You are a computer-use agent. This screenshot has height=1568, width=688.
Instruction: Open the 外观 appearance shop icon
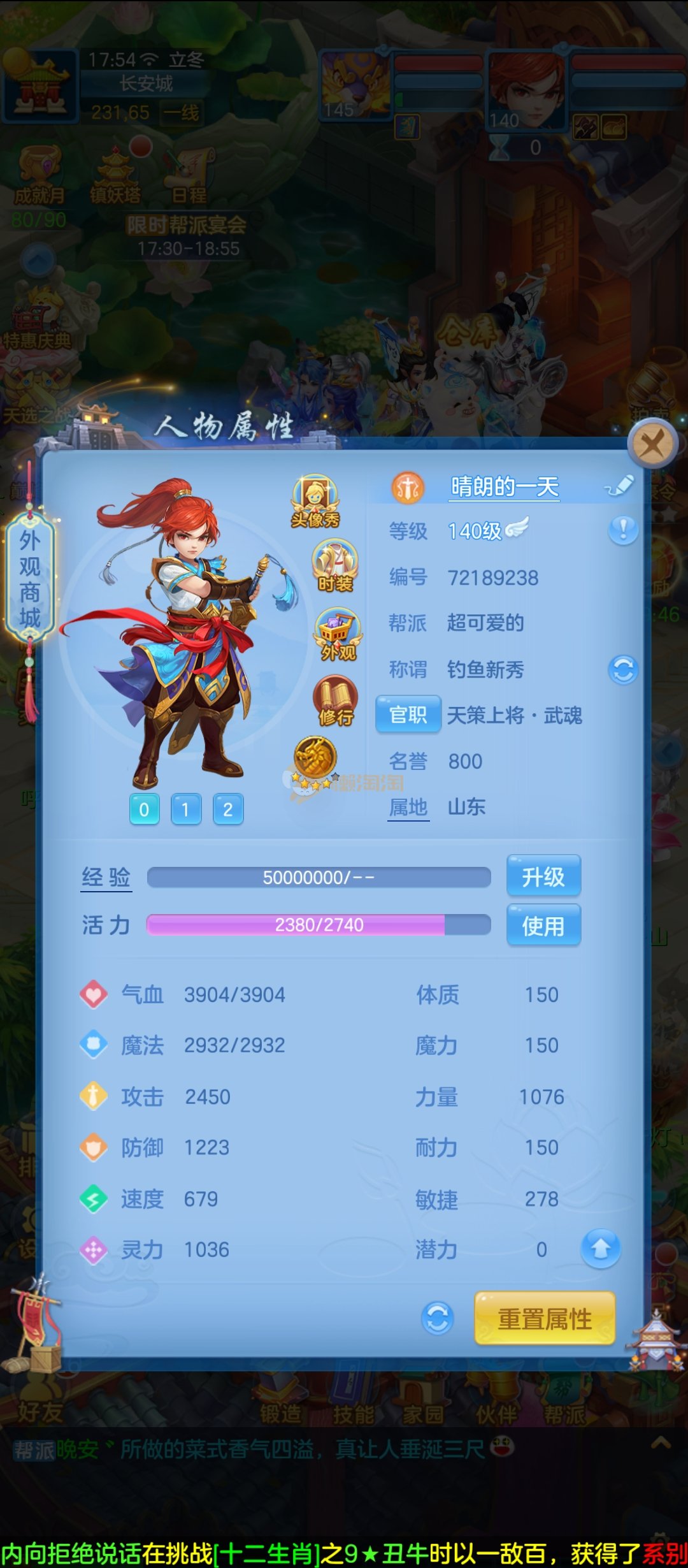click(x=338, y=634)
